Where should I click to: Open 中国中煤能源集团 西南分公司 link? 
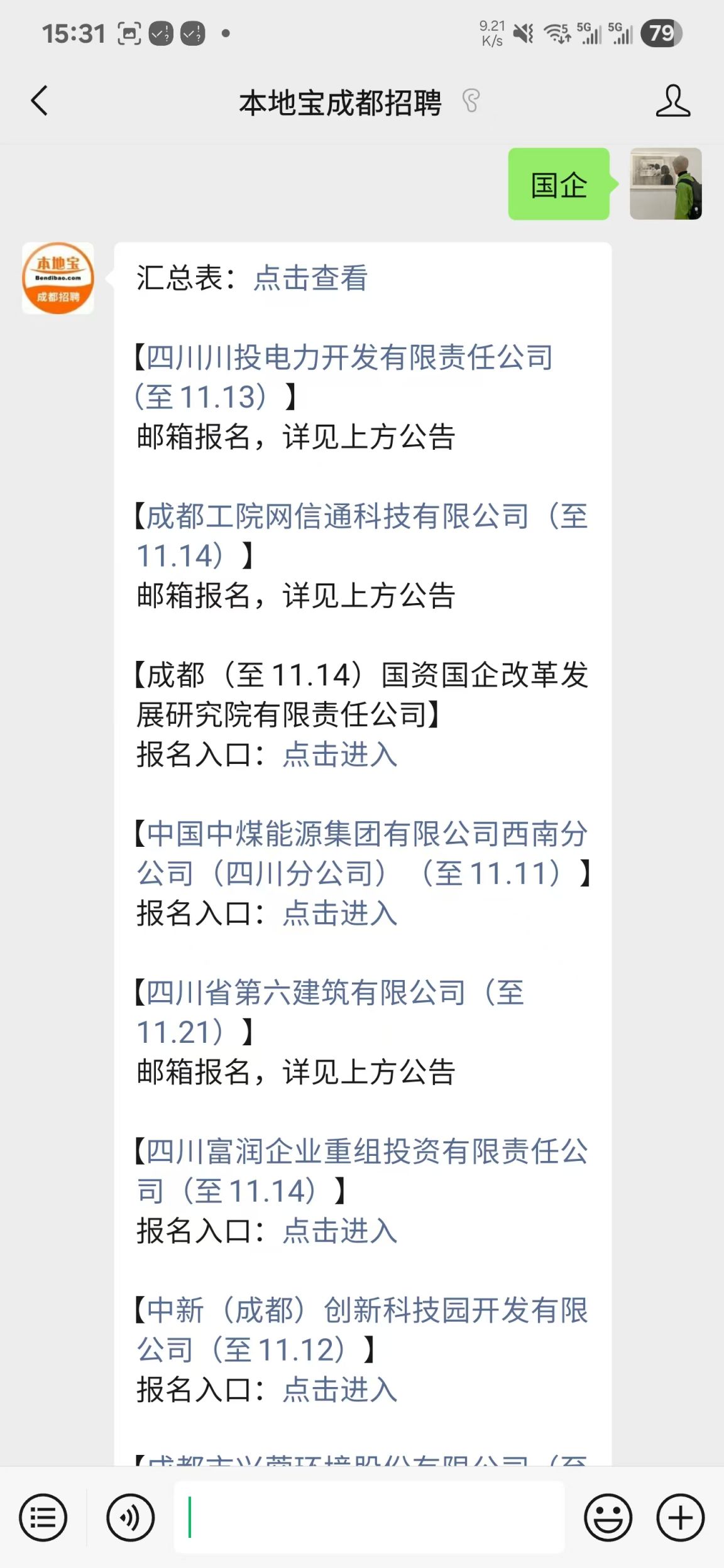coord(367,835)
